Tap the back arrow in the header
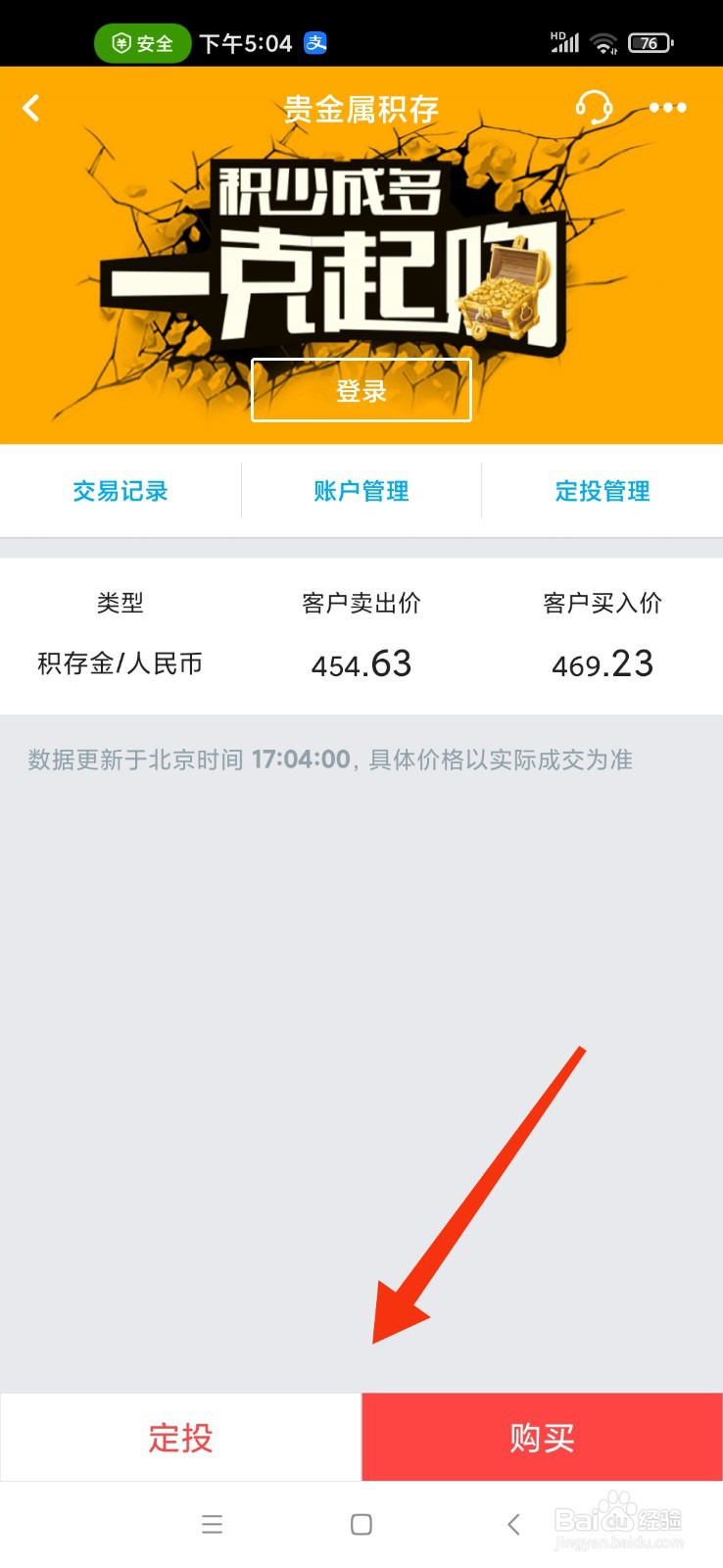Screen dimensions: 723x1568 click(32, 108)
